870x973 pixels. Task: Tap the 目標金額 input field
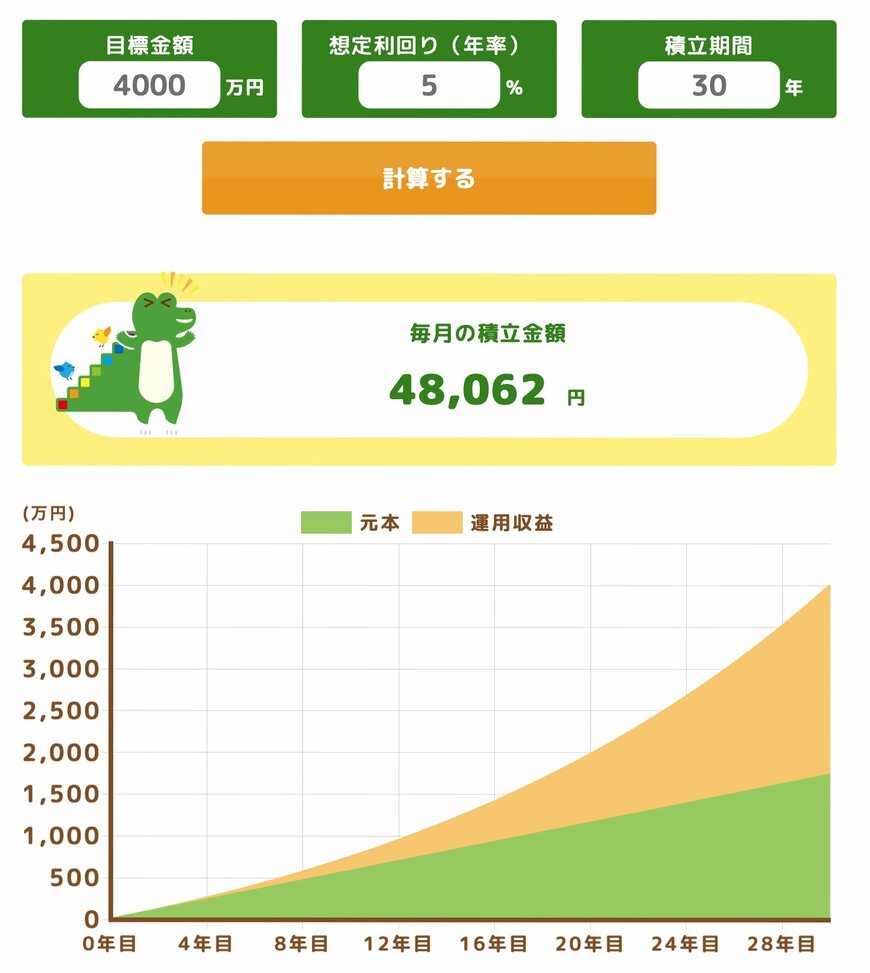coord(149,85)
